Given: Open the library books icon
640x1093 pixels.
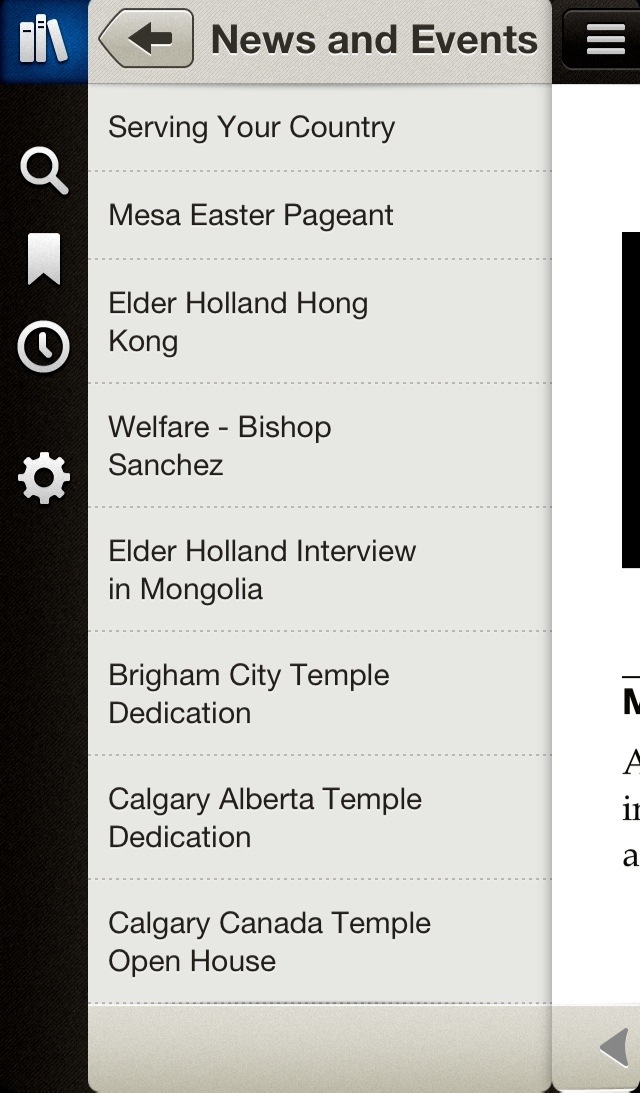Looking at the screenshot, I should click(x=43, y=40).
